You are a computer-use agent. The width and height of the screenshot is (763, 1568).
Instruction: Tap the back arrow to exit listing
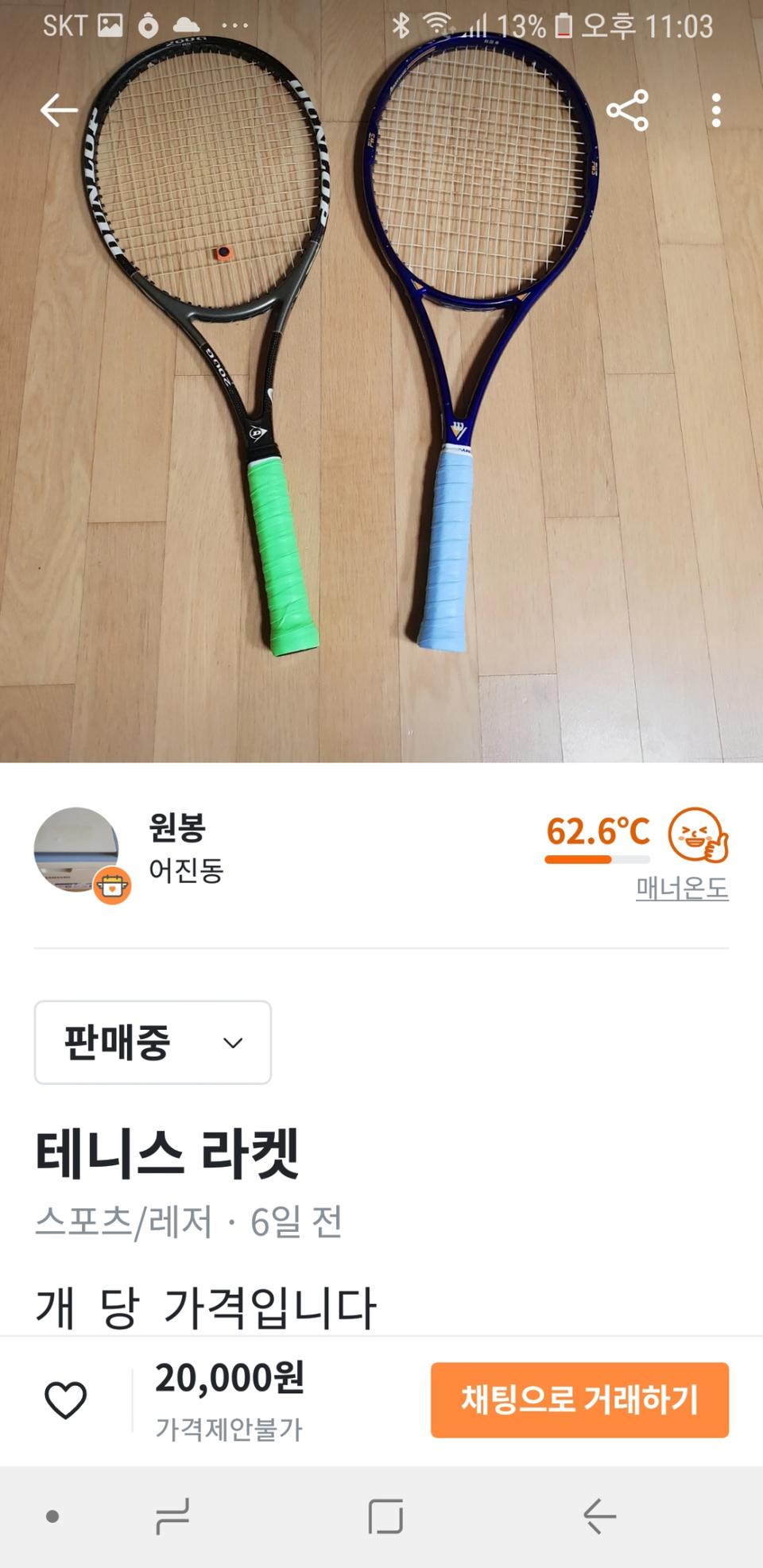[56, 111]
